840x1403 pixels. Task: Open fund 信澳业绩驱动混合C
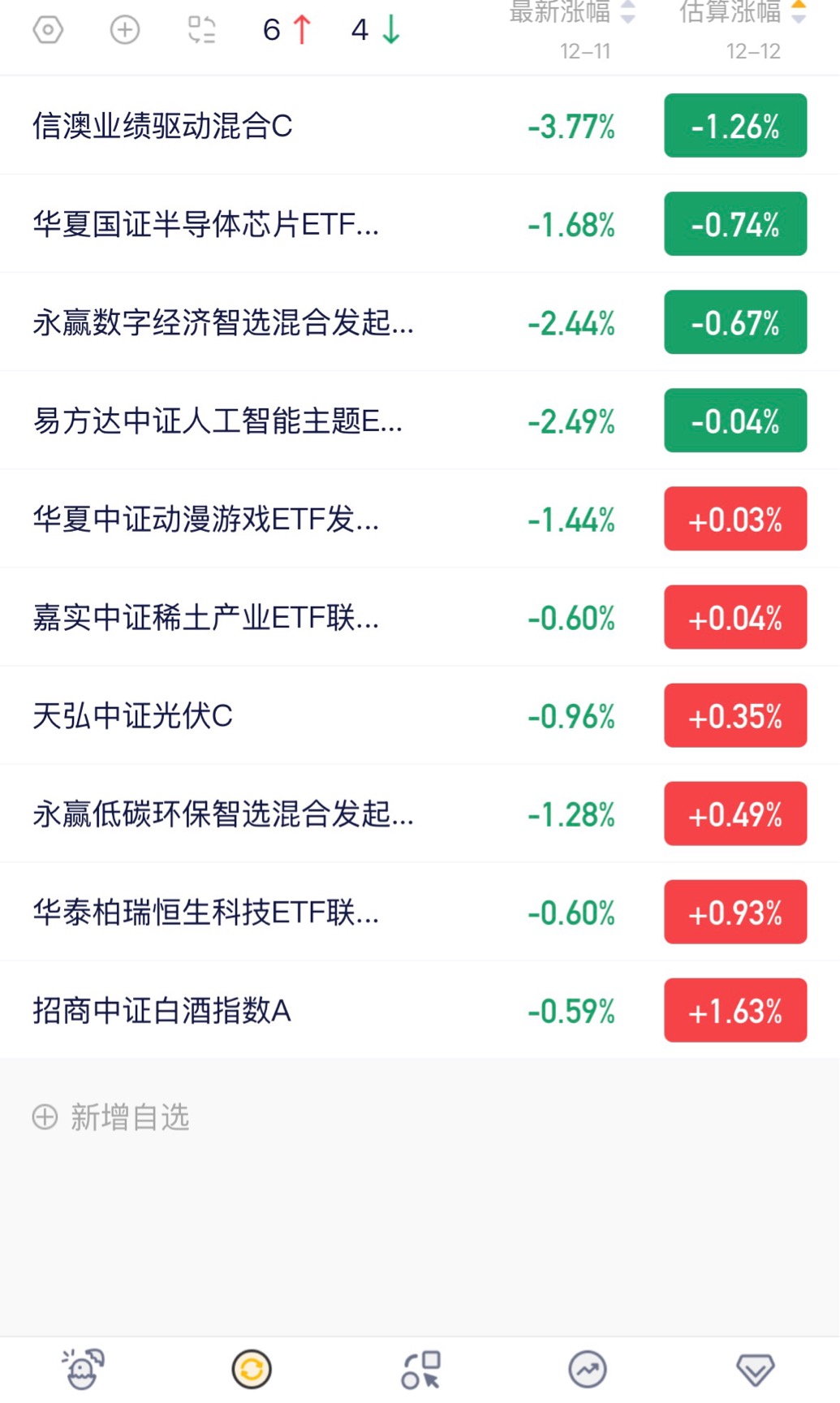pyautogui.click(x=162, y=126)
